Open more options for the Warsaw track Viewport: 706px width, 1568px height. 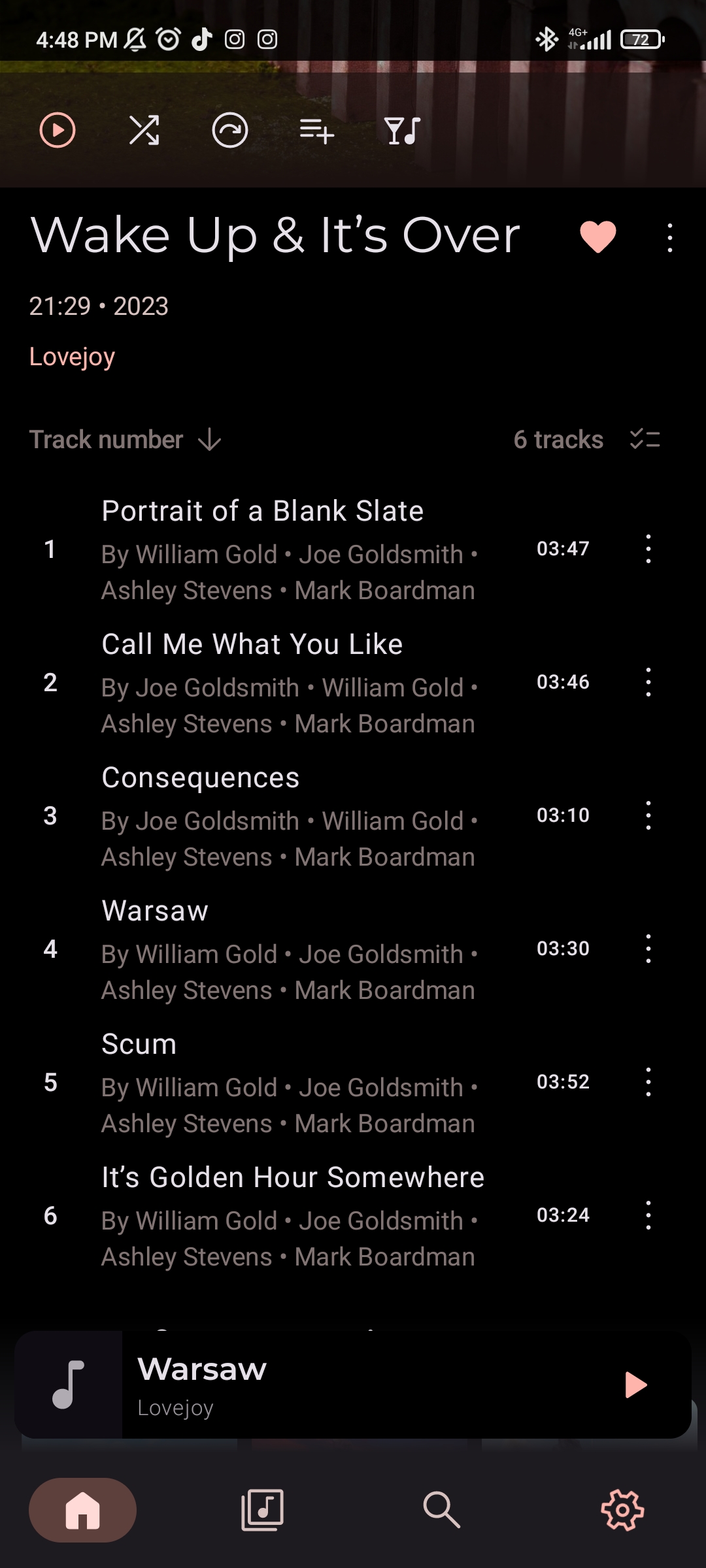pos(648,949)
